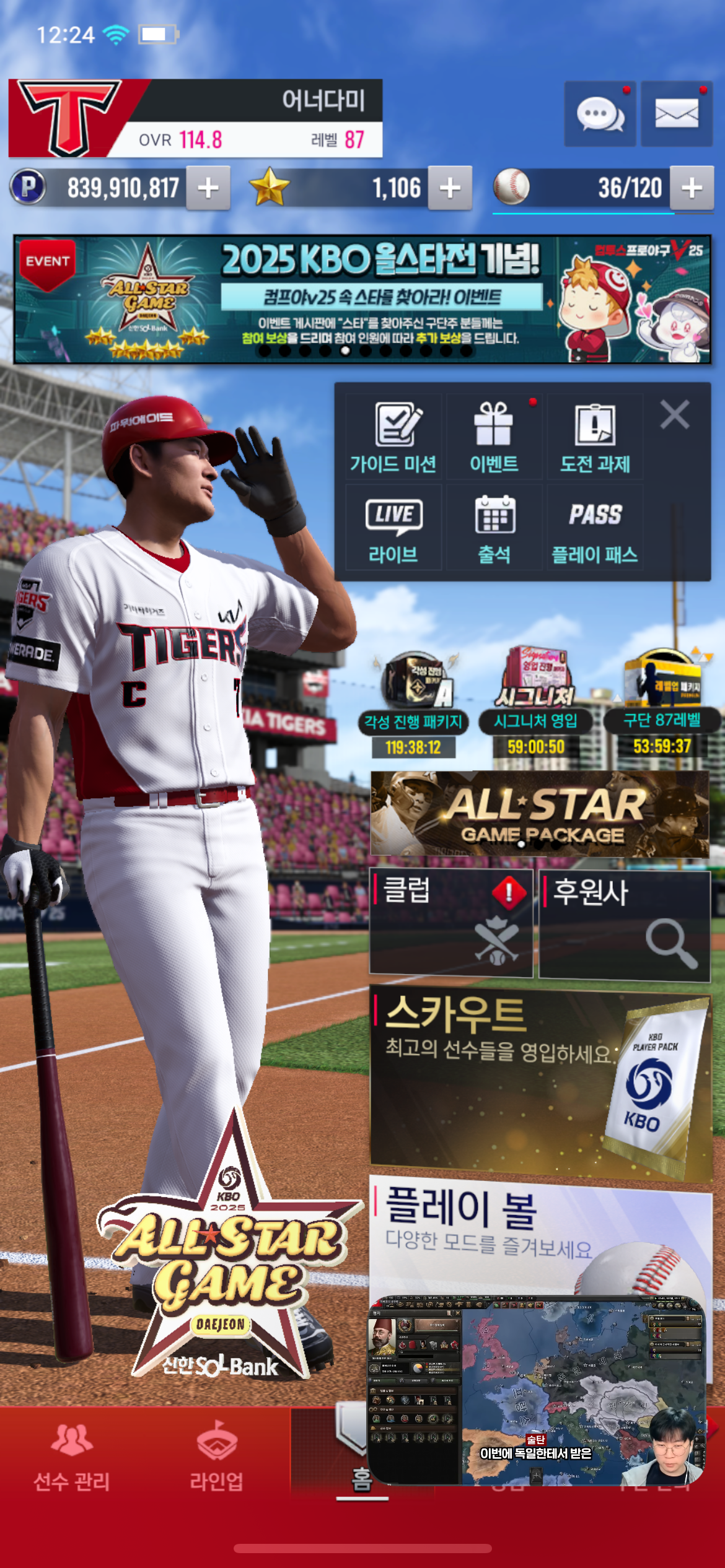
Task: Open the chat speech bubble icon
Action: coord(599,114)
